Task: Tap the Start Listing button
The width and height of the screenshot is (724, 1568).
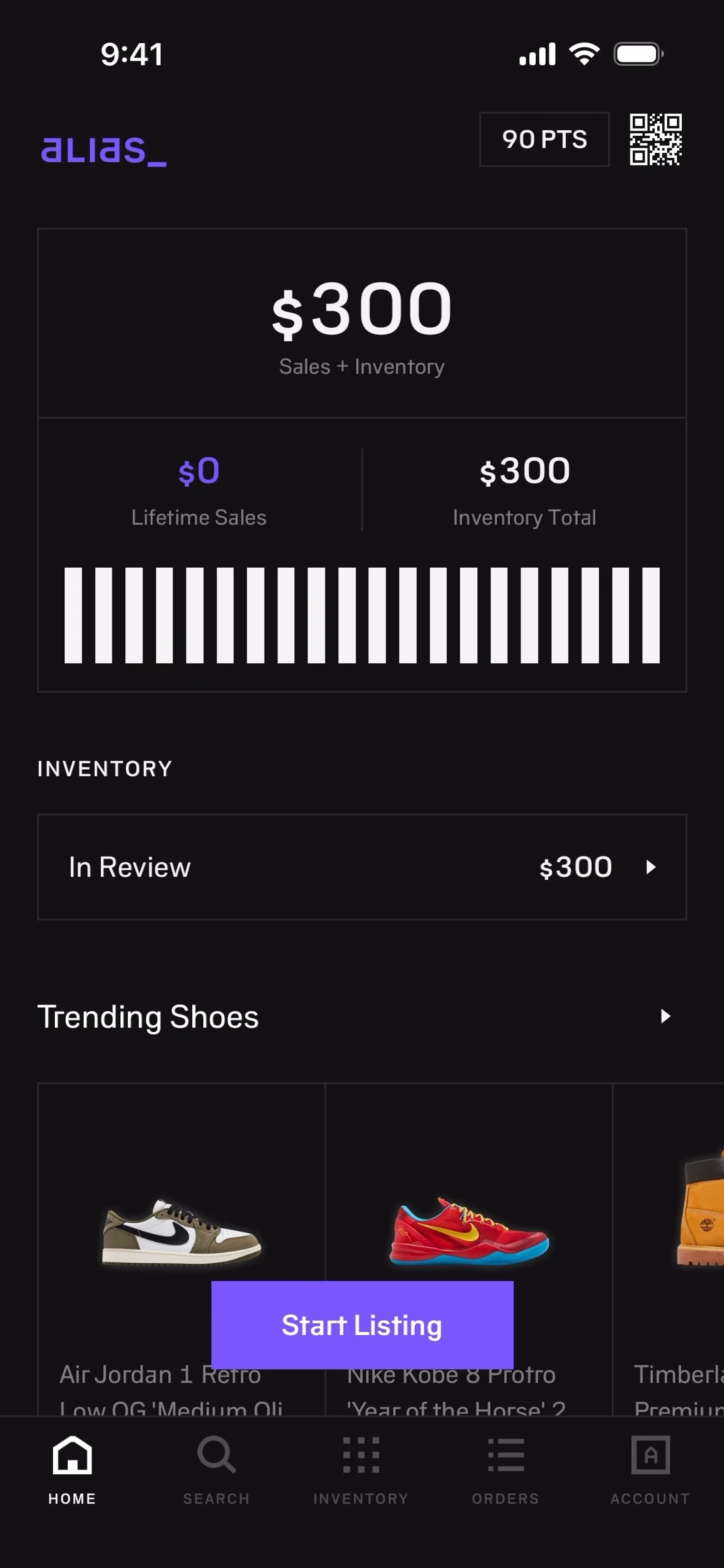Action: coord(362,1325)
